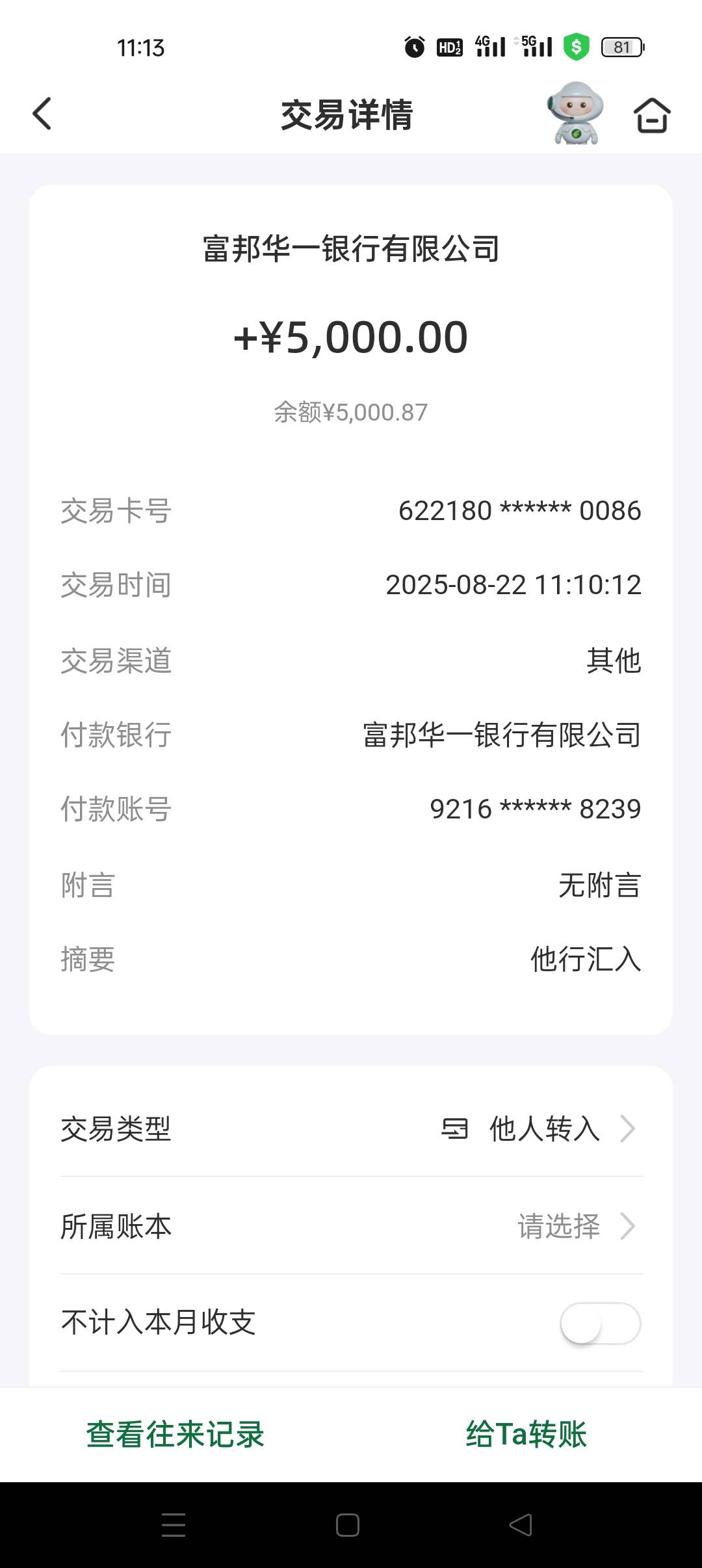Viewport: 702px width, 1568px height.
Task: Tap 查看往来记录 at the bottom
Action: [x=175, y=1434]
